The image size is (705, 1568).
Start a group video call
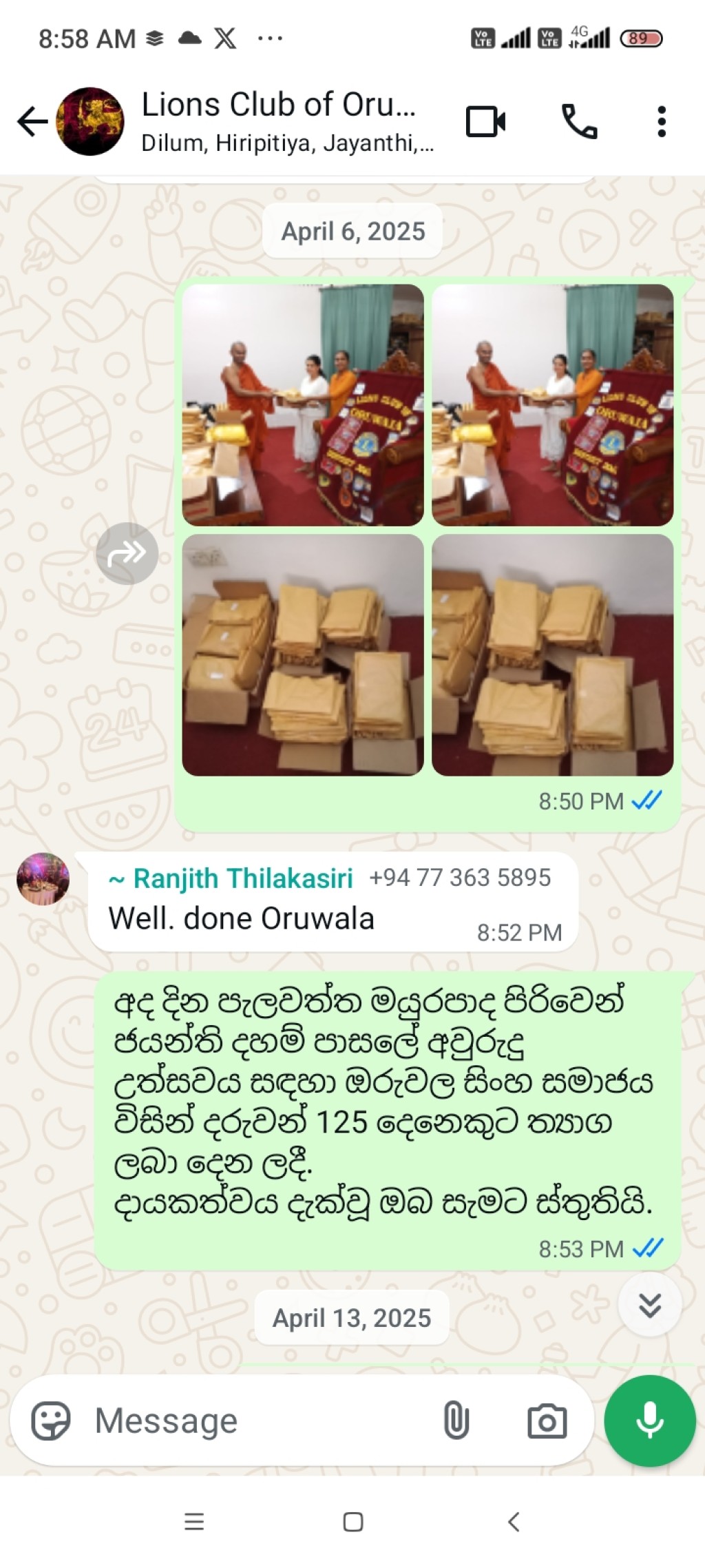[485, 122]
